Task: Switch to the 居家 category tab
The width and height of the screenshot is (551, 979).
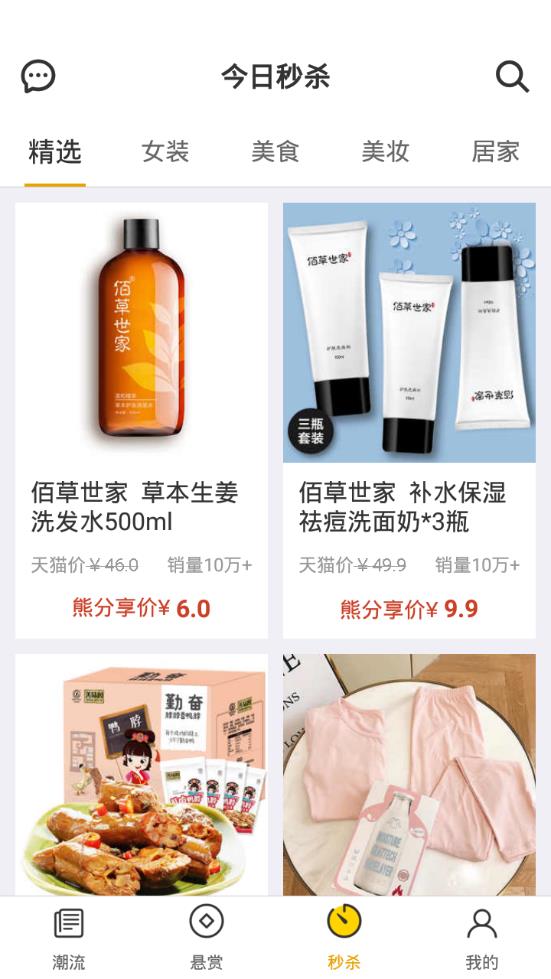Action: (495, 152)
